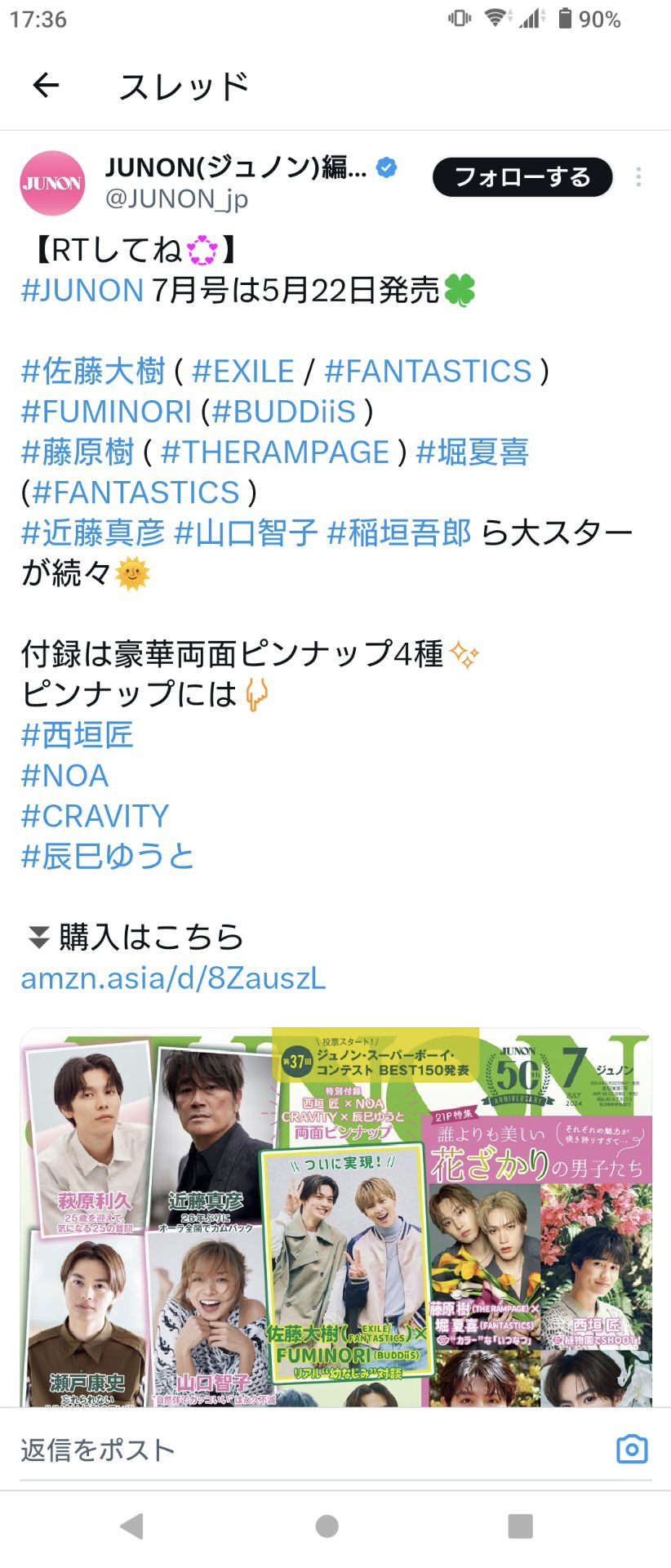Open the tweet's overflow menu
This screenshot has height=1568, width=671.
click(x=638, y=176)
